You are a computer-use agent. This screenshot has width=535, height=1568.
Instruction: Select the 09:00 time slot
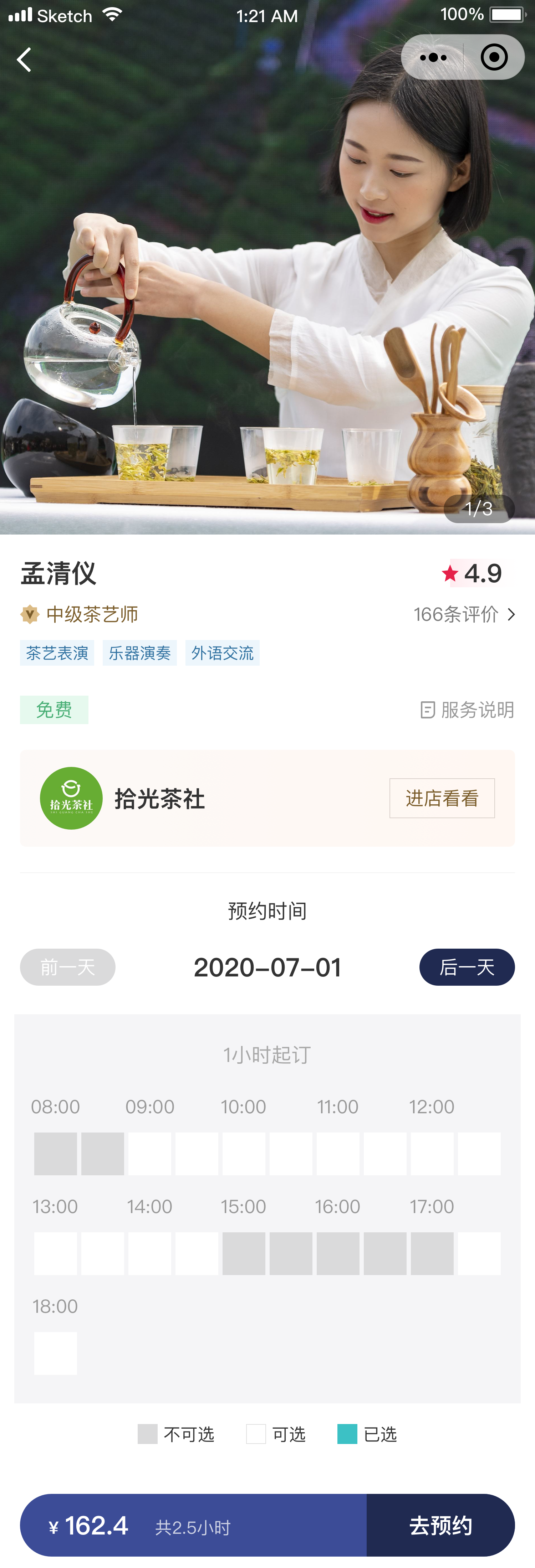pyautogui.click(x=150, y=1154)
